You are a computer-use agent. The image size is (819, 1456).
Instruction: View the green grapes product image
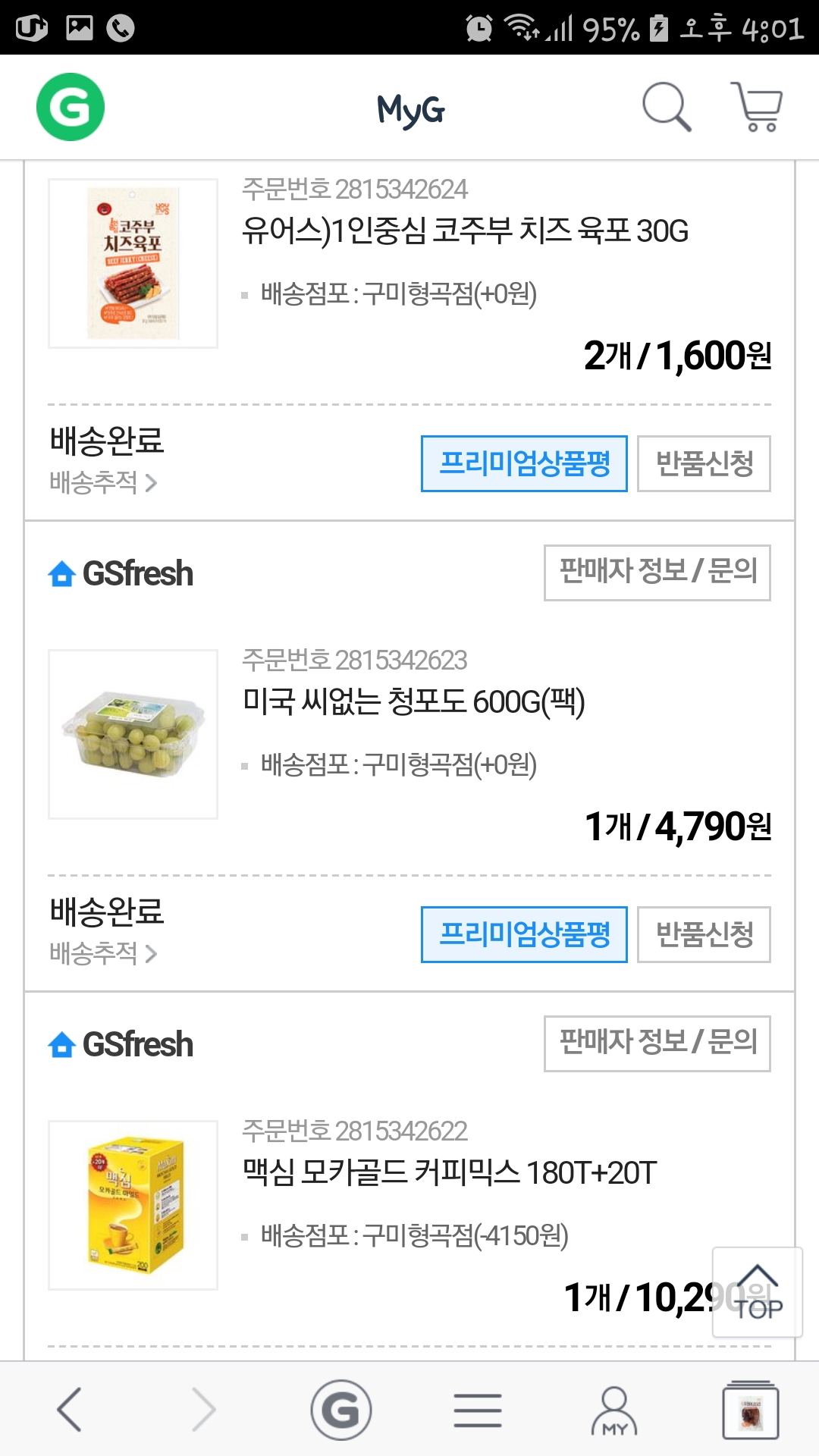click(133, 734)
